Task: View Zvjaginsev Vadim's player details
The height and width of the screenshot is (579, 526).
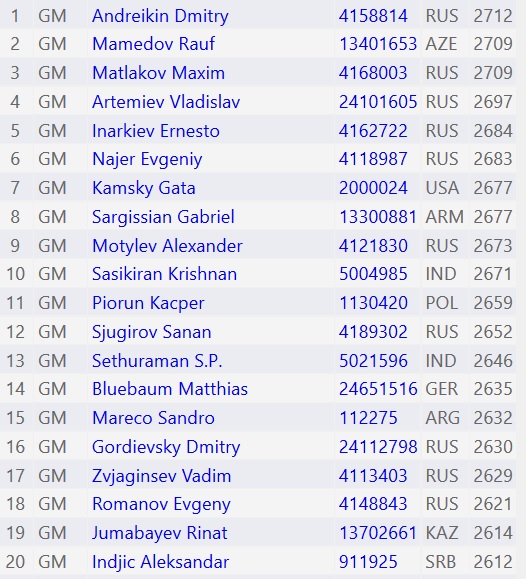Action: coord(161,476)
